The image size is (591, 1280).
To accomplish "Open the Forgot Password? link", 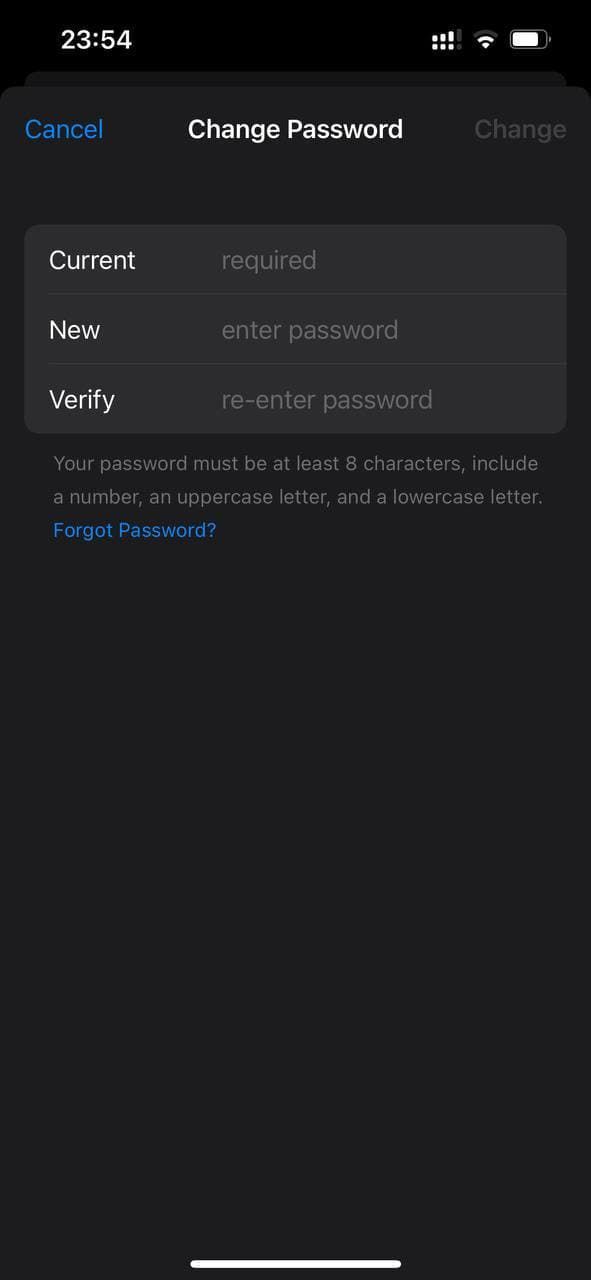I will (x=134, y=530).
